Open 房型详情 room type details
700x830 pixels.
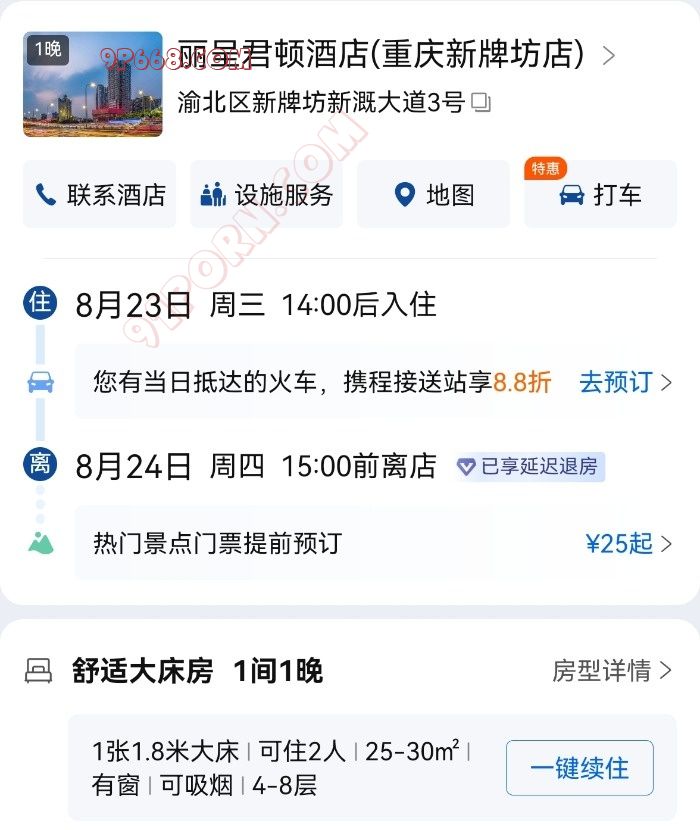pyautogui.click(x=612, y=671)
